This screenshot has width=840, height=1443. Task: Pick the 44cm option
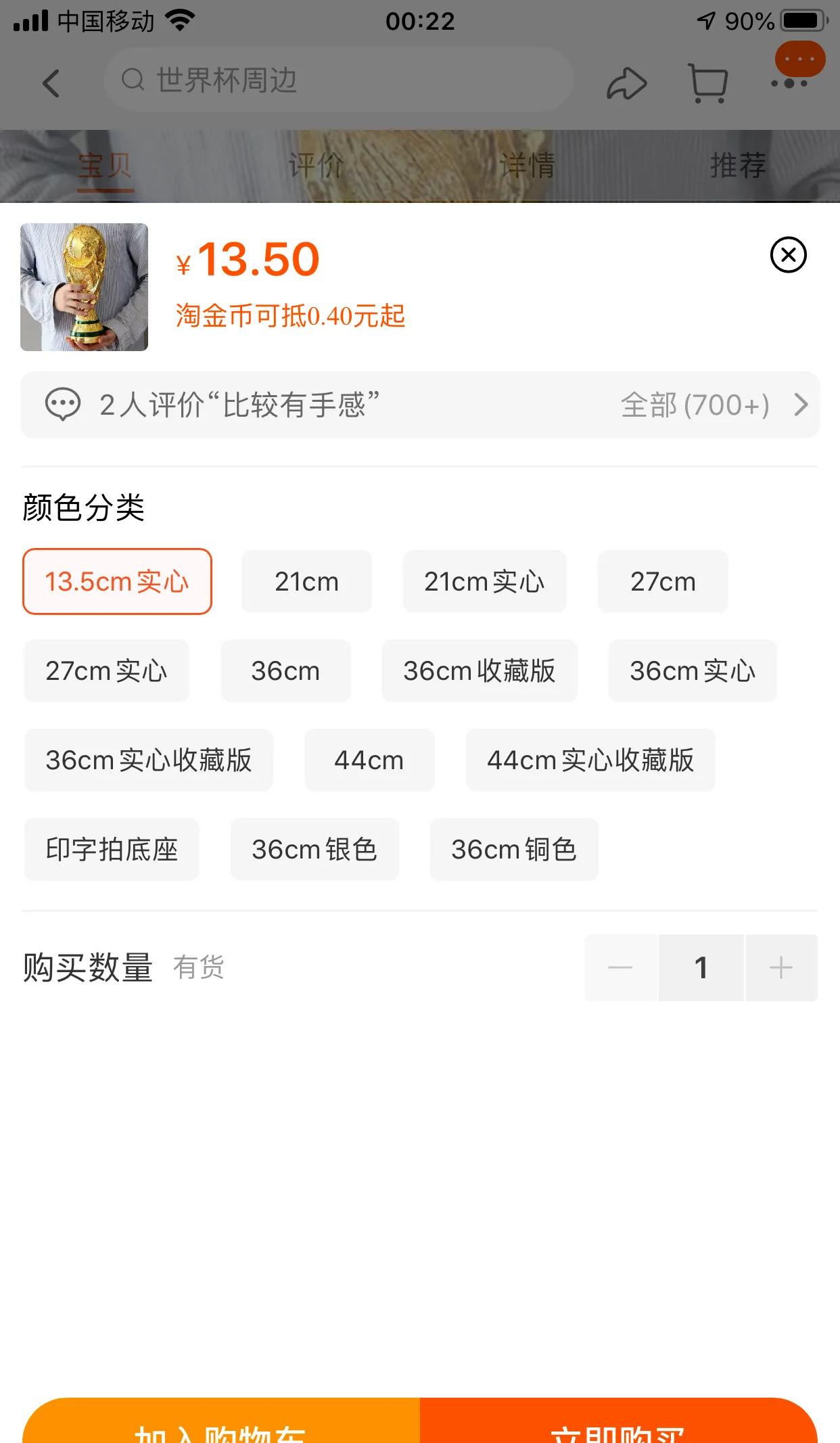coord(369,760)
